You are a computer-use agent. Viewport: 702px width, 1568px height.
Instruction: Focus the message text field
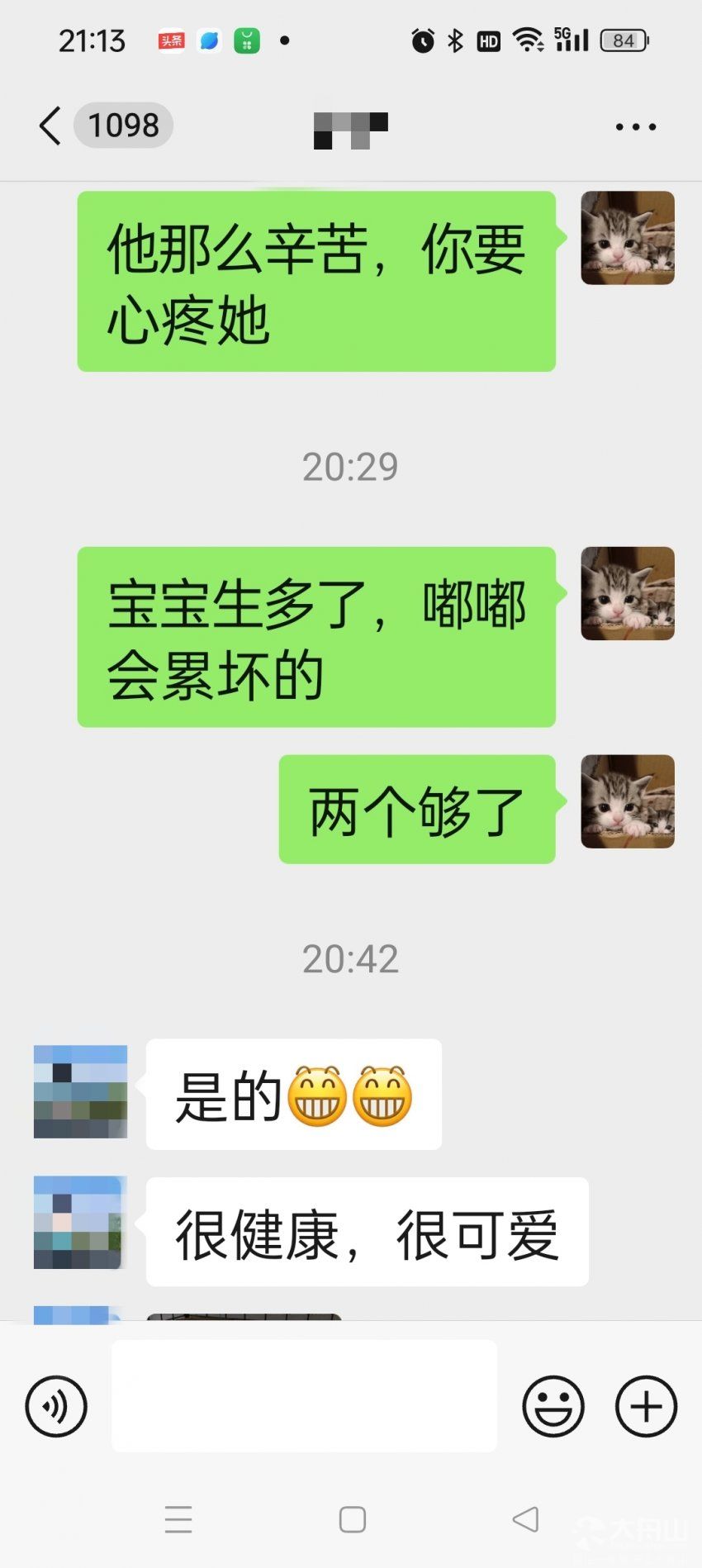click(304, 1396)
